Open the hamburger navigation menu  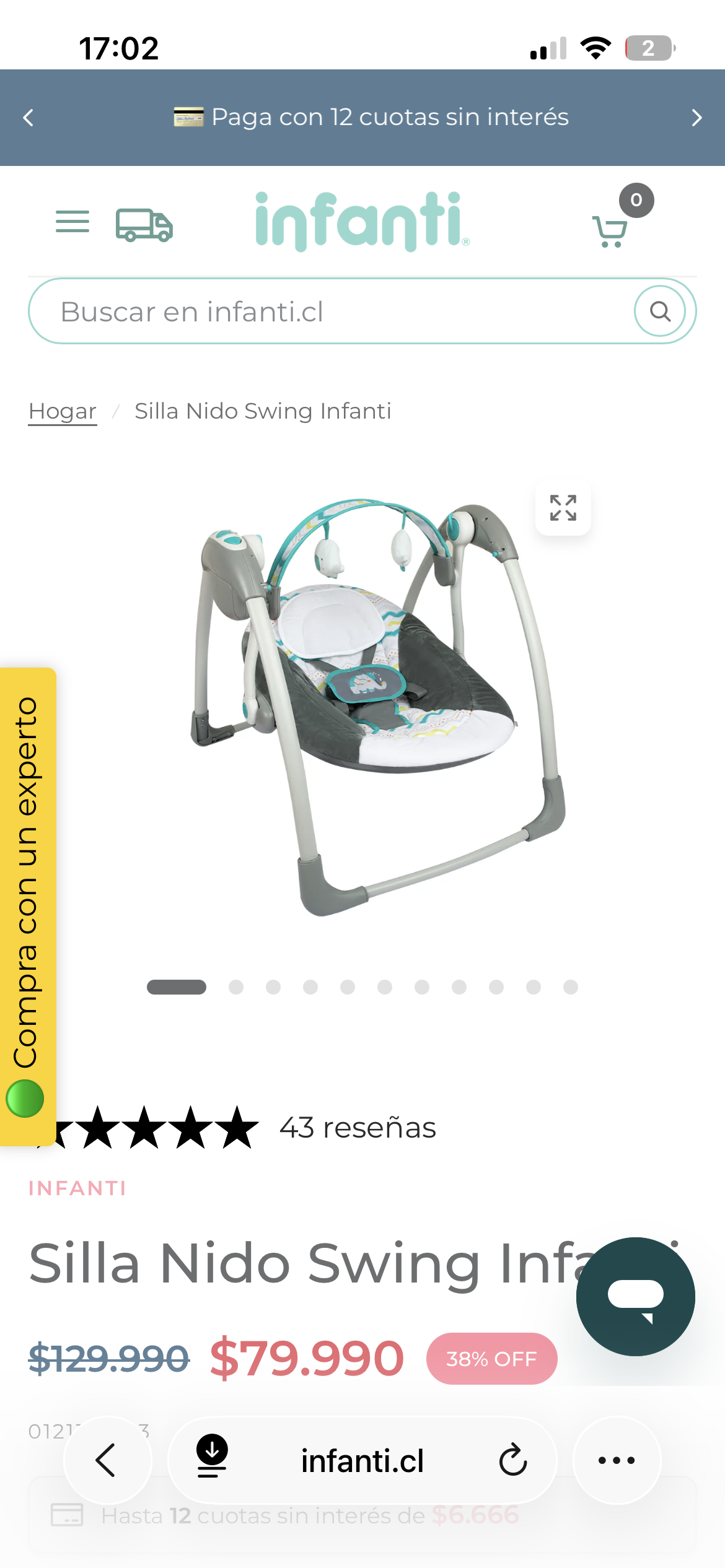click(72, 222)
